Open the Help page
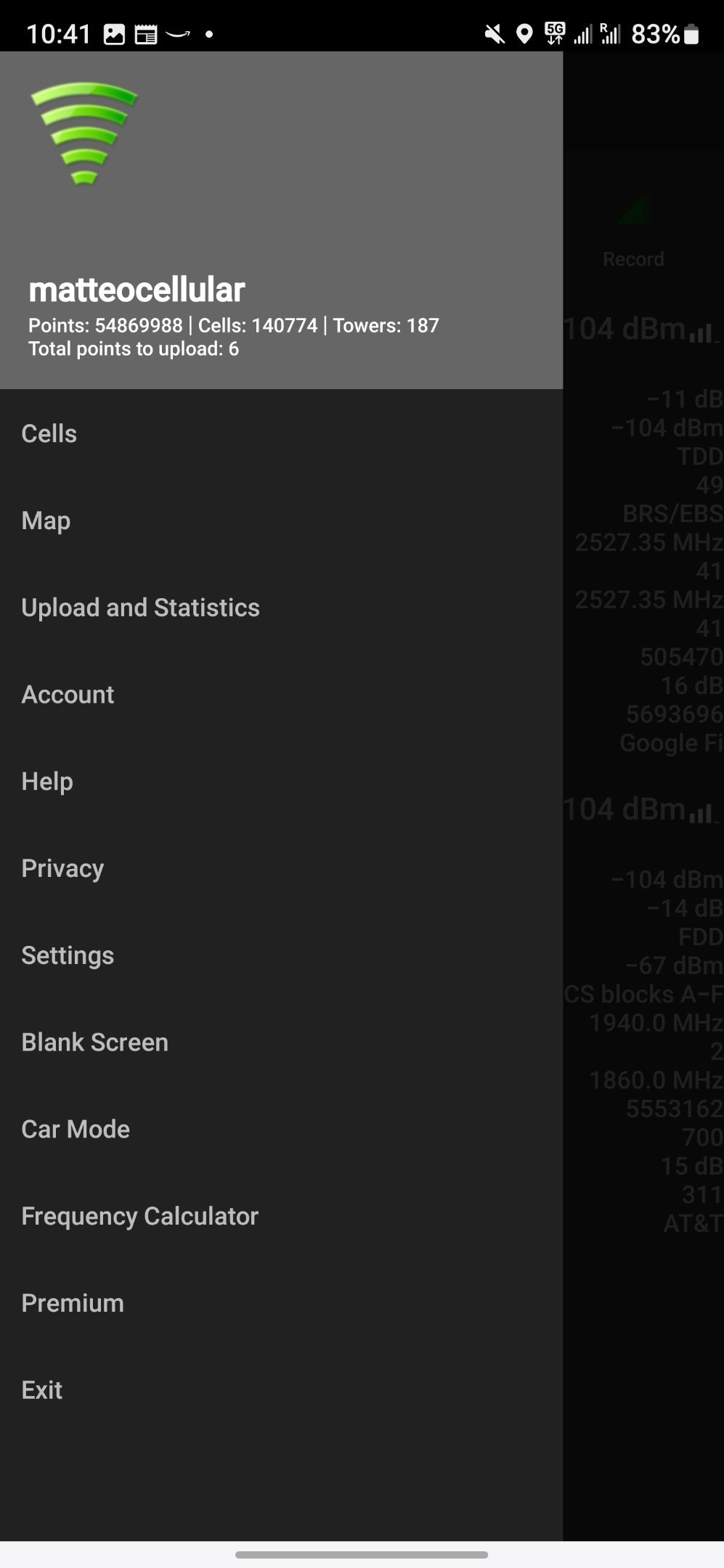The image size is (724, 1568). pyautogui.click(x=281, y=782)
